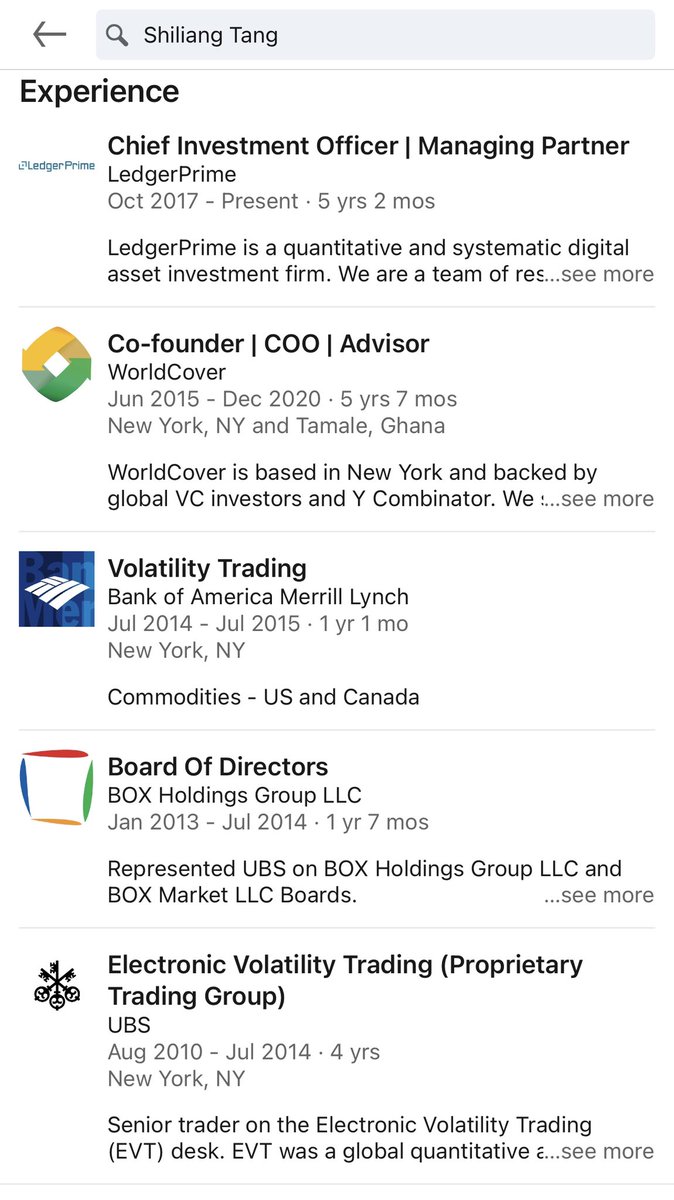Expand the UBS description with see more
The height and width of the screenshot is (1200, 674).
click(606, 1151)
